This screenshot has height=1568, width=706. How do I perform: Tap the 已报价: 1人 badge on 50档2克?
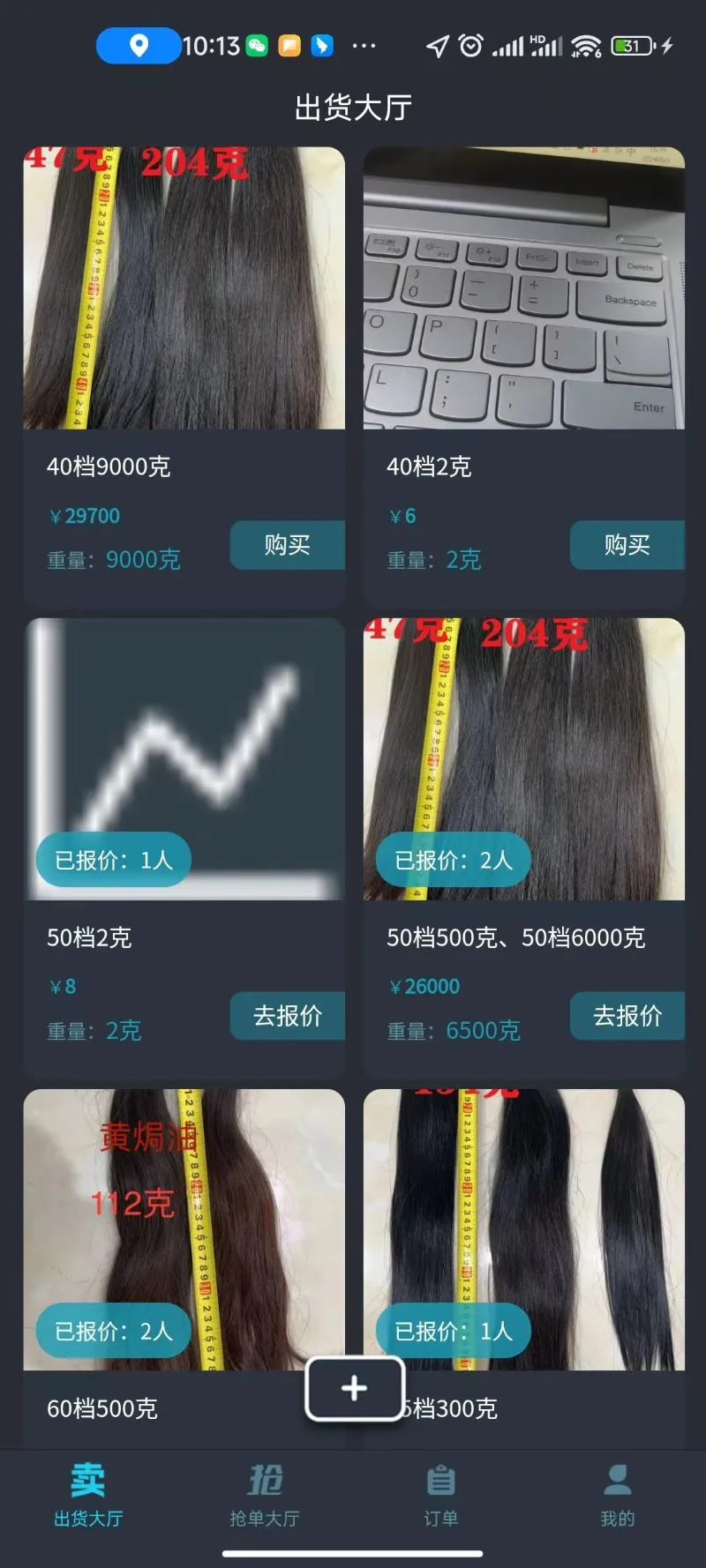pyautogui.click(x=113, y=860)
